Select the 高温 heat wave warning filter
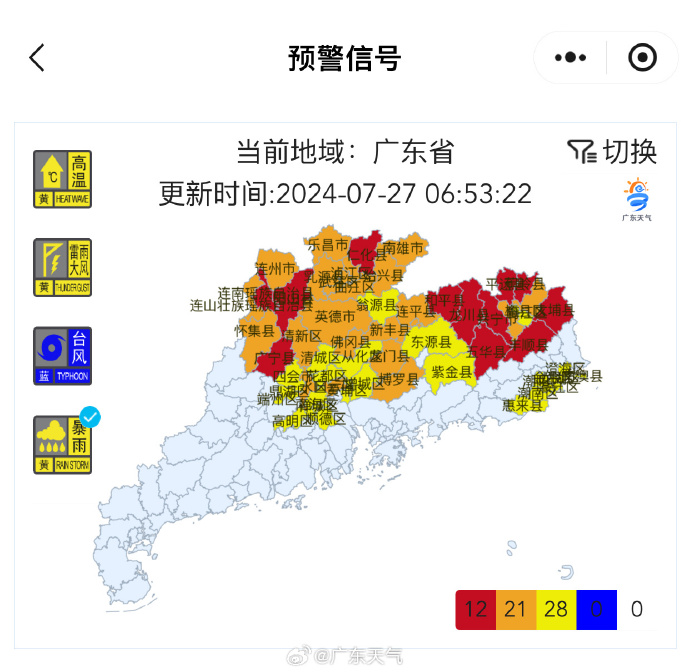Image resolution: width=690 pixels, height=672 pixels. coord(62,179)
